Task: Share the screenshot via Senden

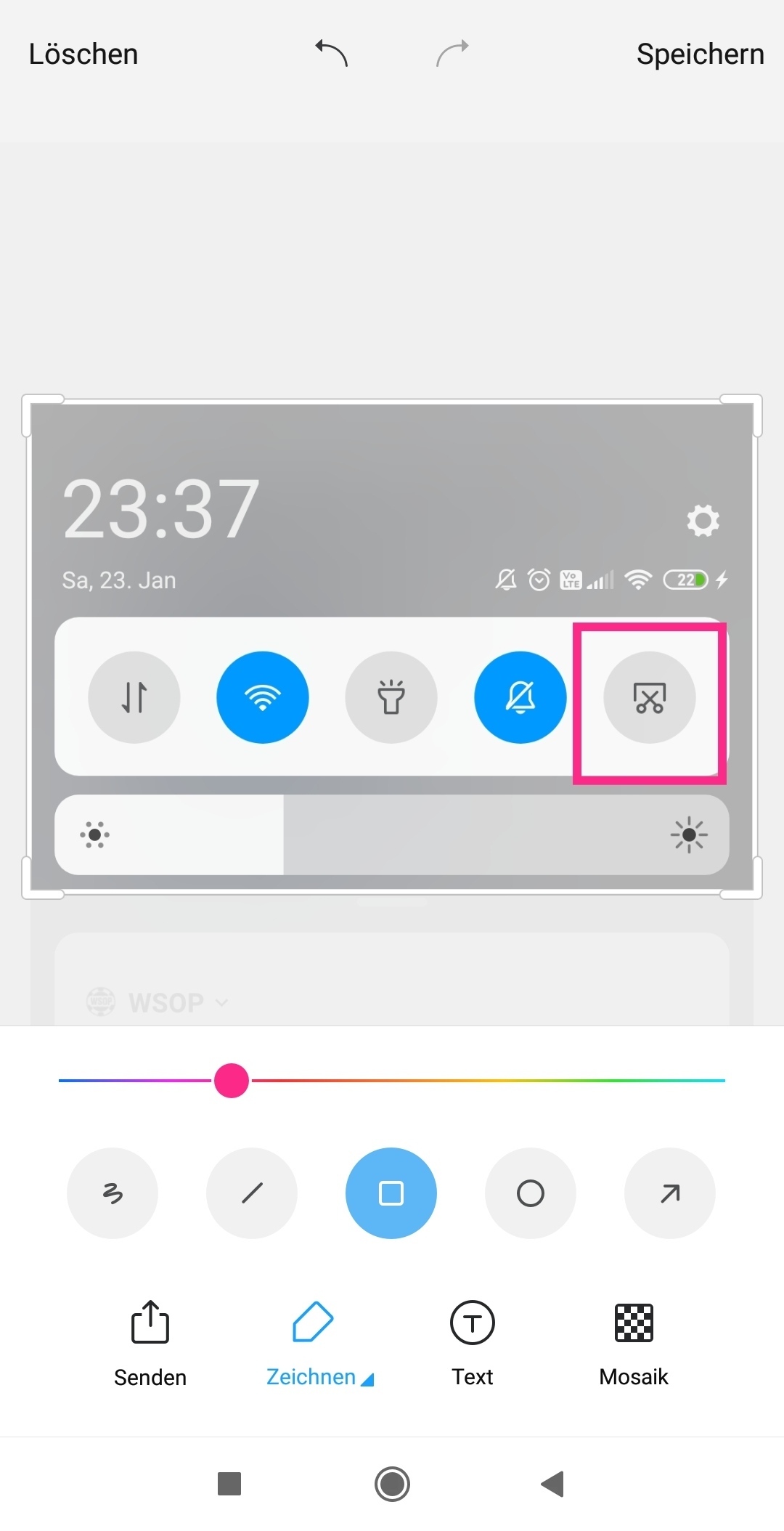Action: [x=150, y=1344]
